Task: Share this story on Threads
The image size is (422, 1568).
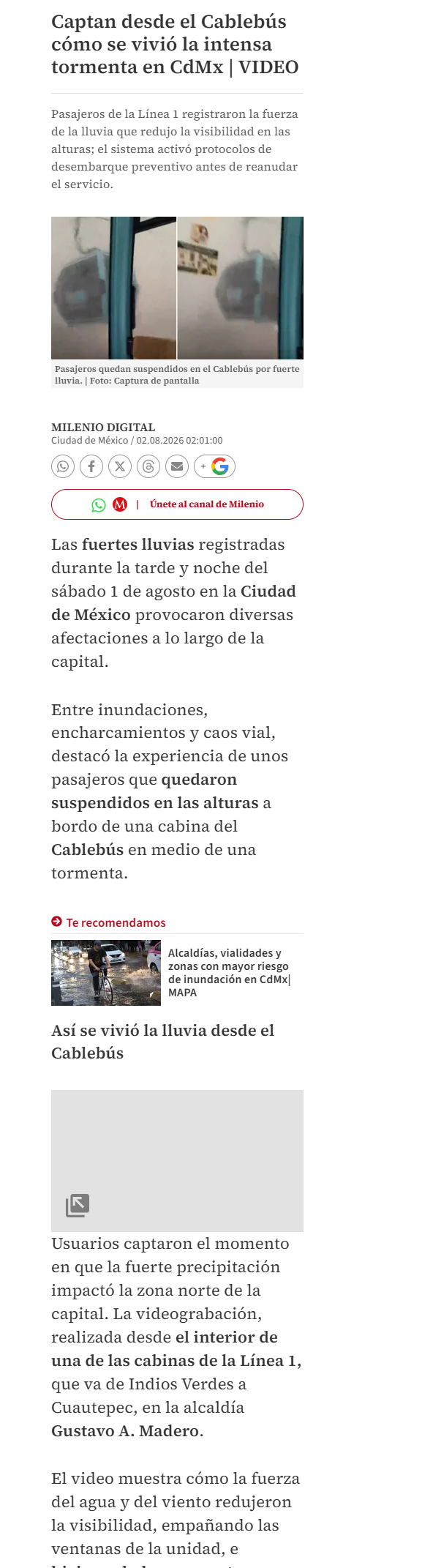Action: [148, 466]
